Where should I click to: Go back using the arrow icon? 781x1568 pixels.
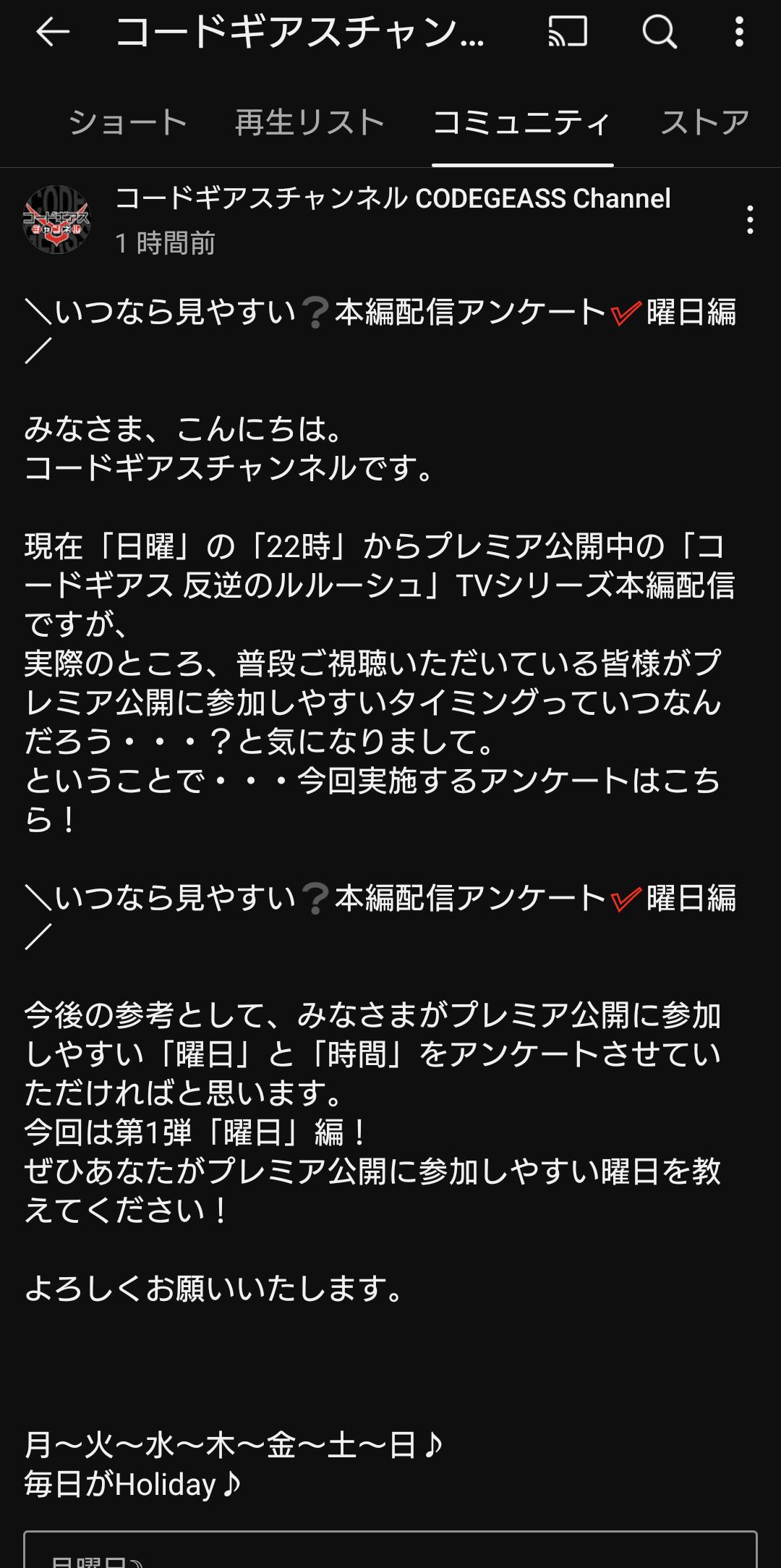[52, 33]
